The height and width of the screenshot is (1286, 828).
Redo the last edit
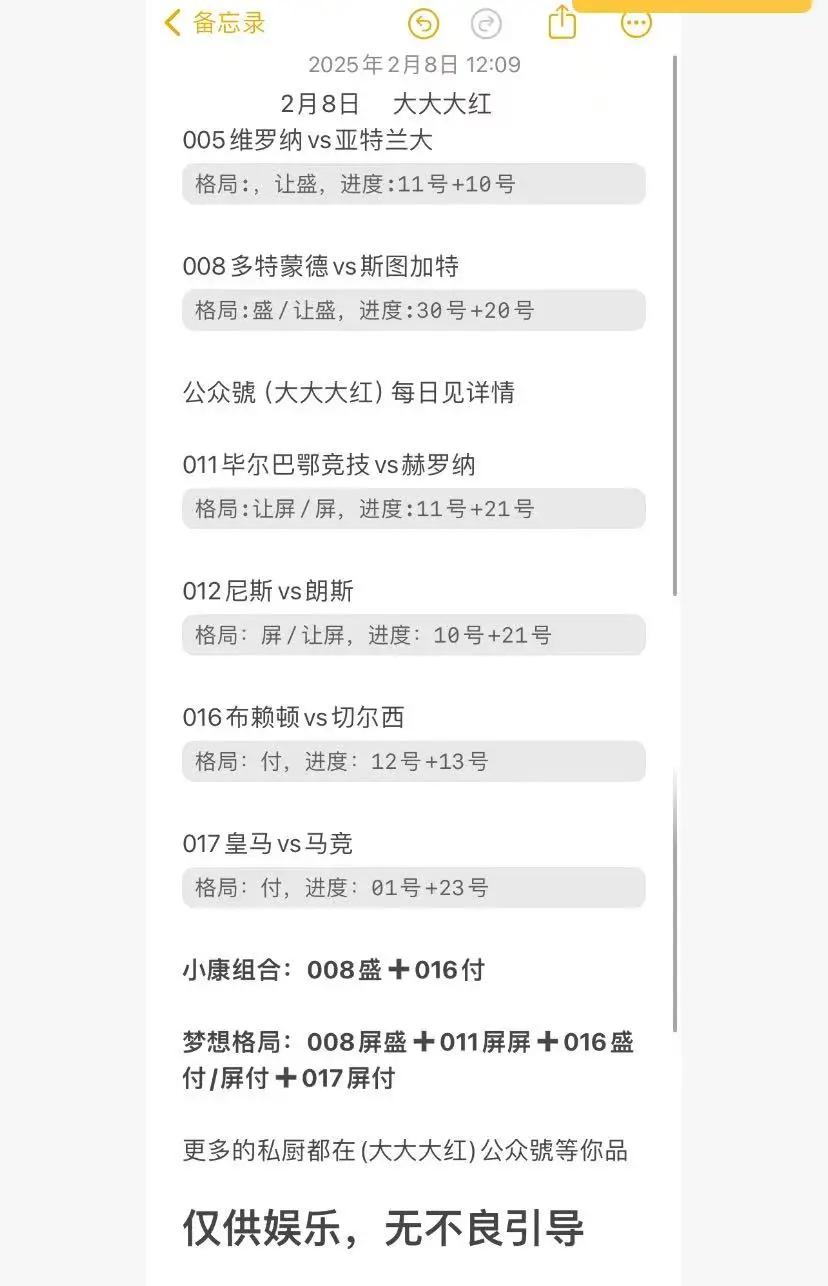tap(486, 23)
